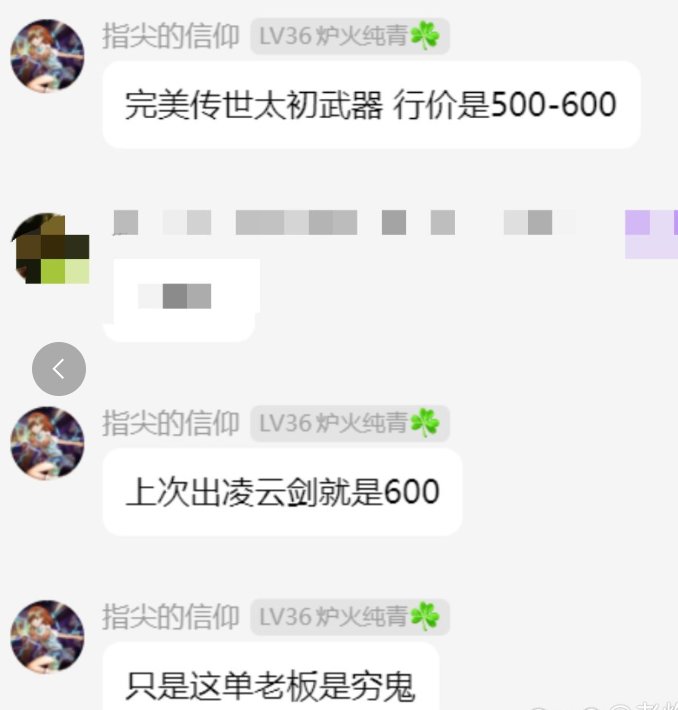Tap the round left-arrow previous button
The width and height of the screenshot is (678, 710).
point(58,369)
